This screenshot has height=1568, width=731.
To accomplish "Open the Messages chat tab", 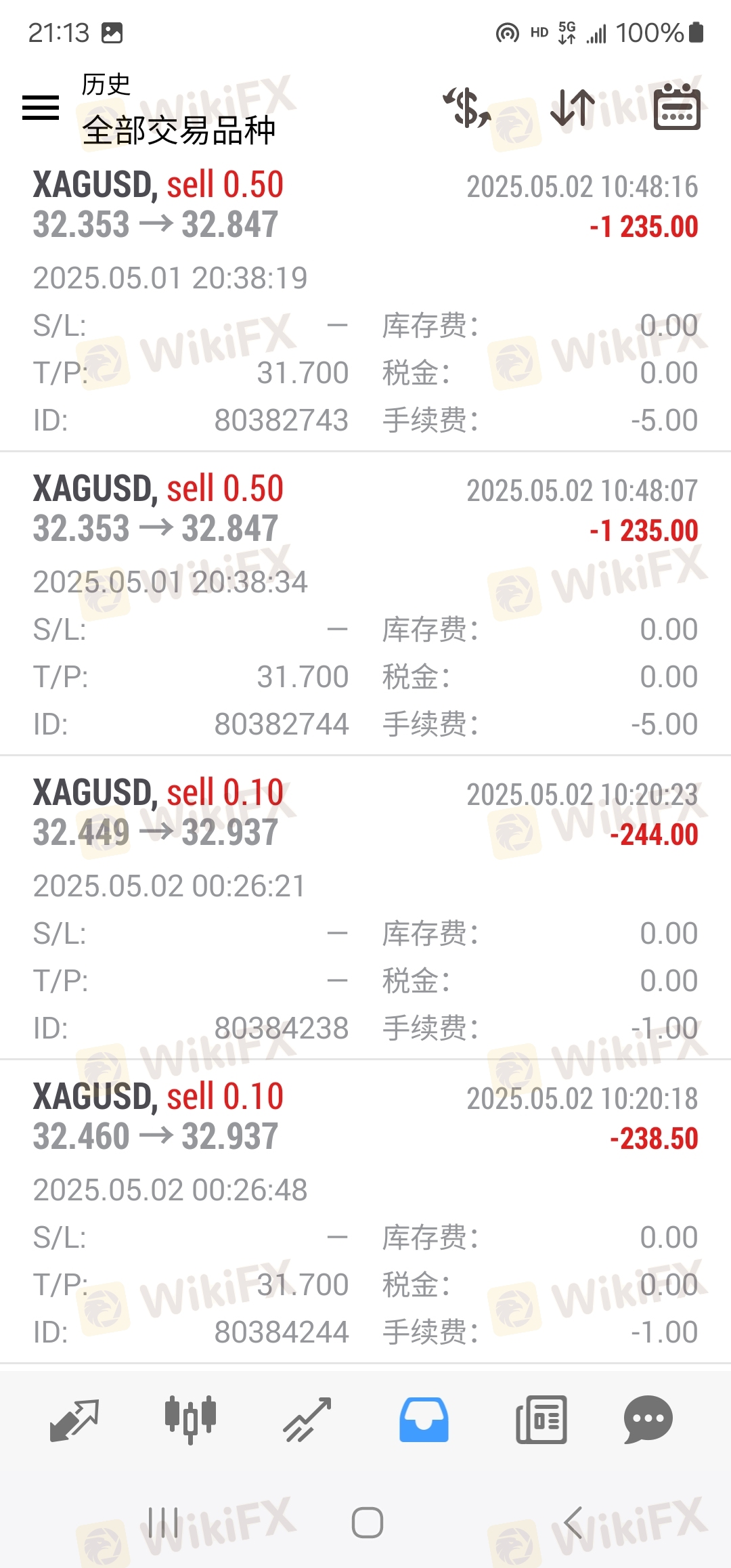I will (648, 1419).
